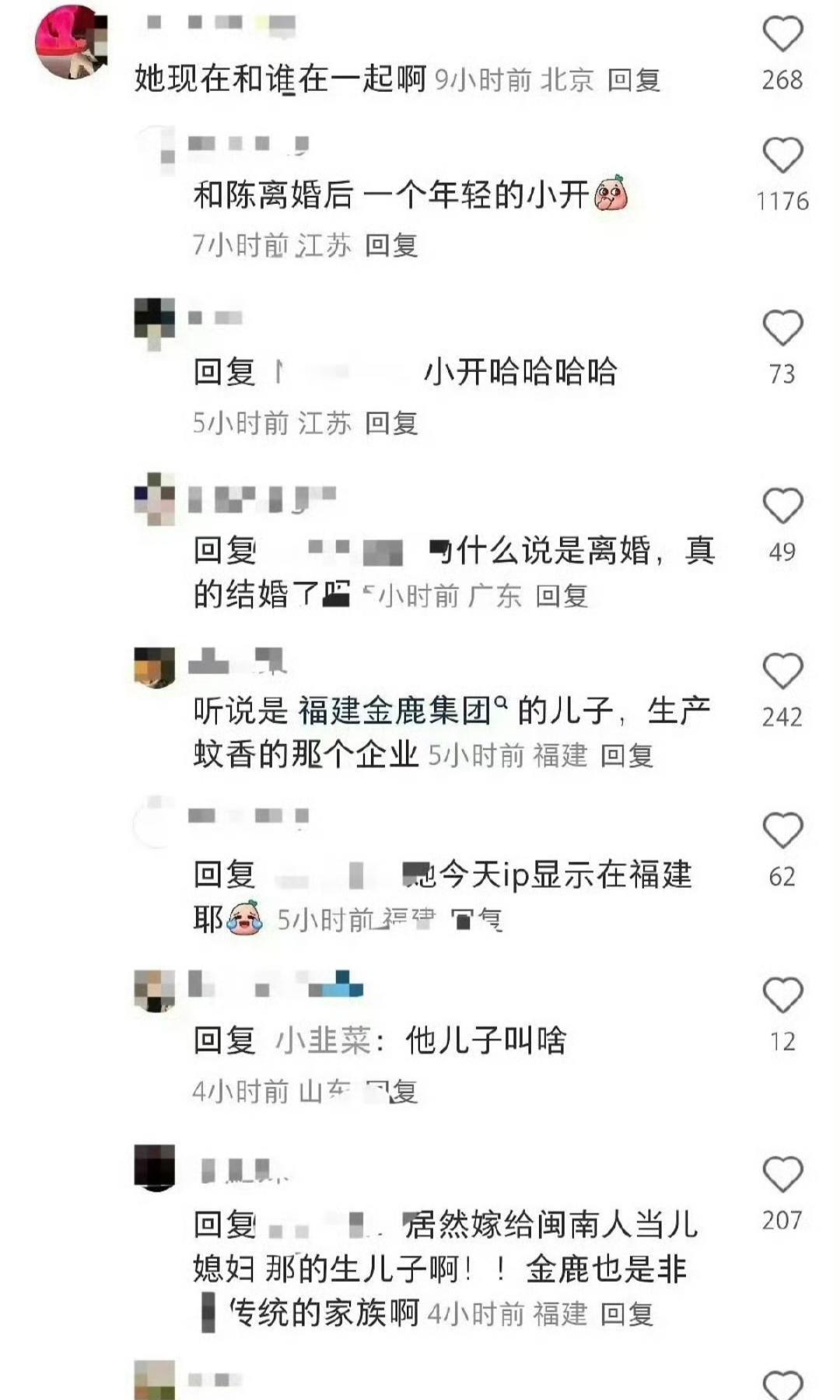
Task: Like the comment about 生产蚊香的那个企业
Action: click(782, 672)
